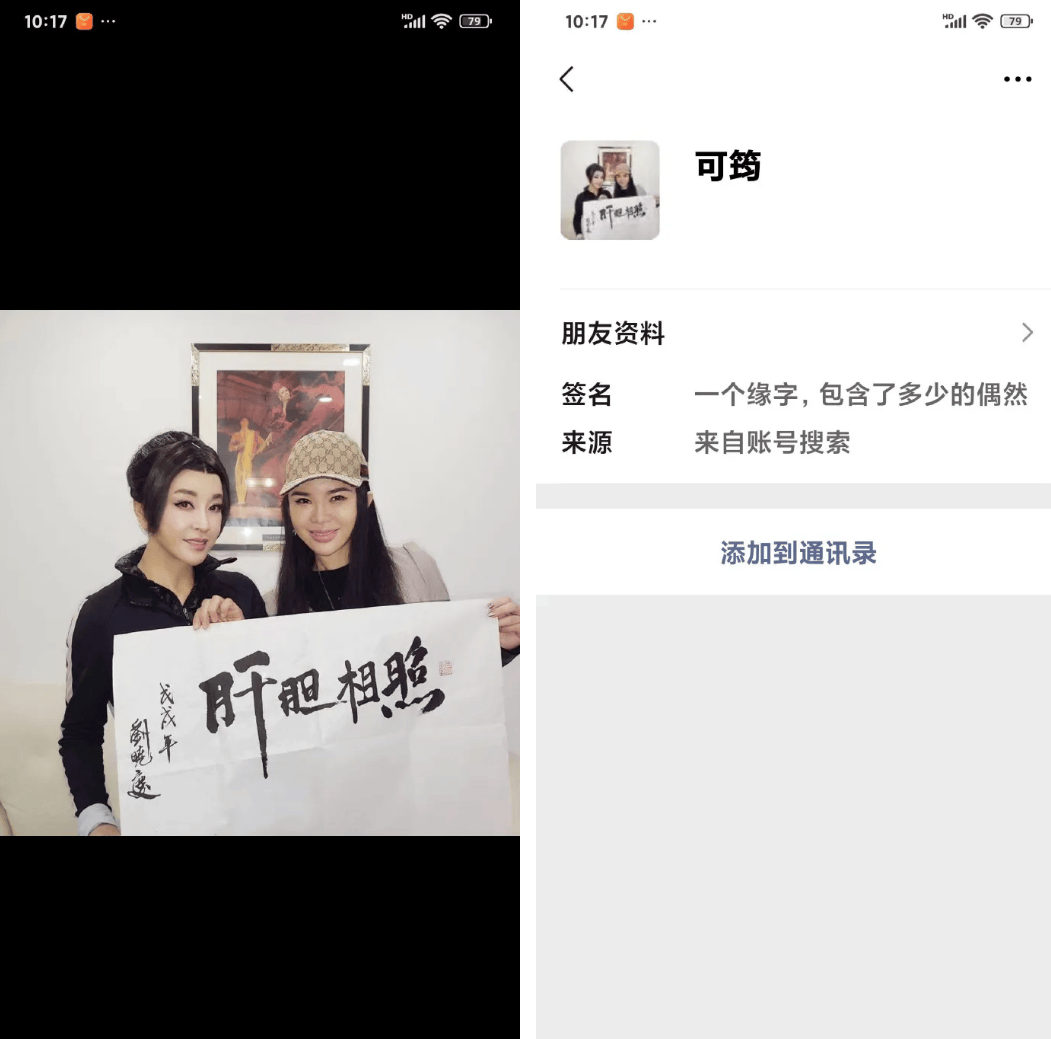Tap 添加到通讯录 to add contact
Image resolution: width=1051 pixels, height=1039 pixels.
(x=798, y=553)
